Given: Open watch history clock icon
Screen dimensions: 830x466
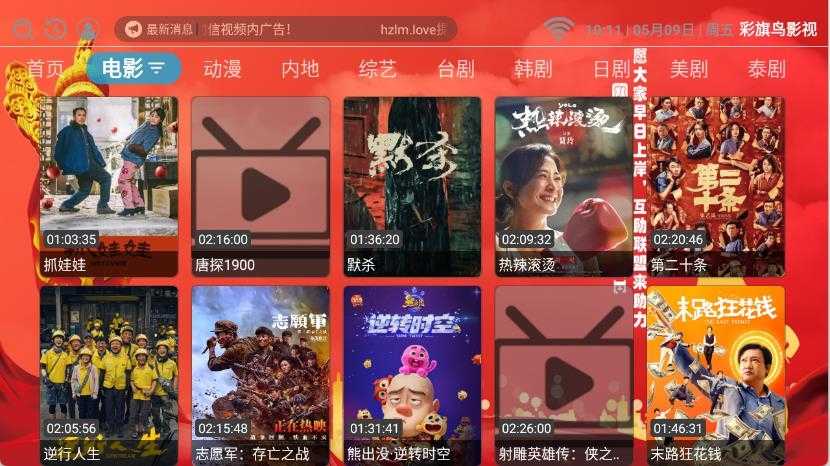Looking at the screenshot, I should tap(56, 29).
